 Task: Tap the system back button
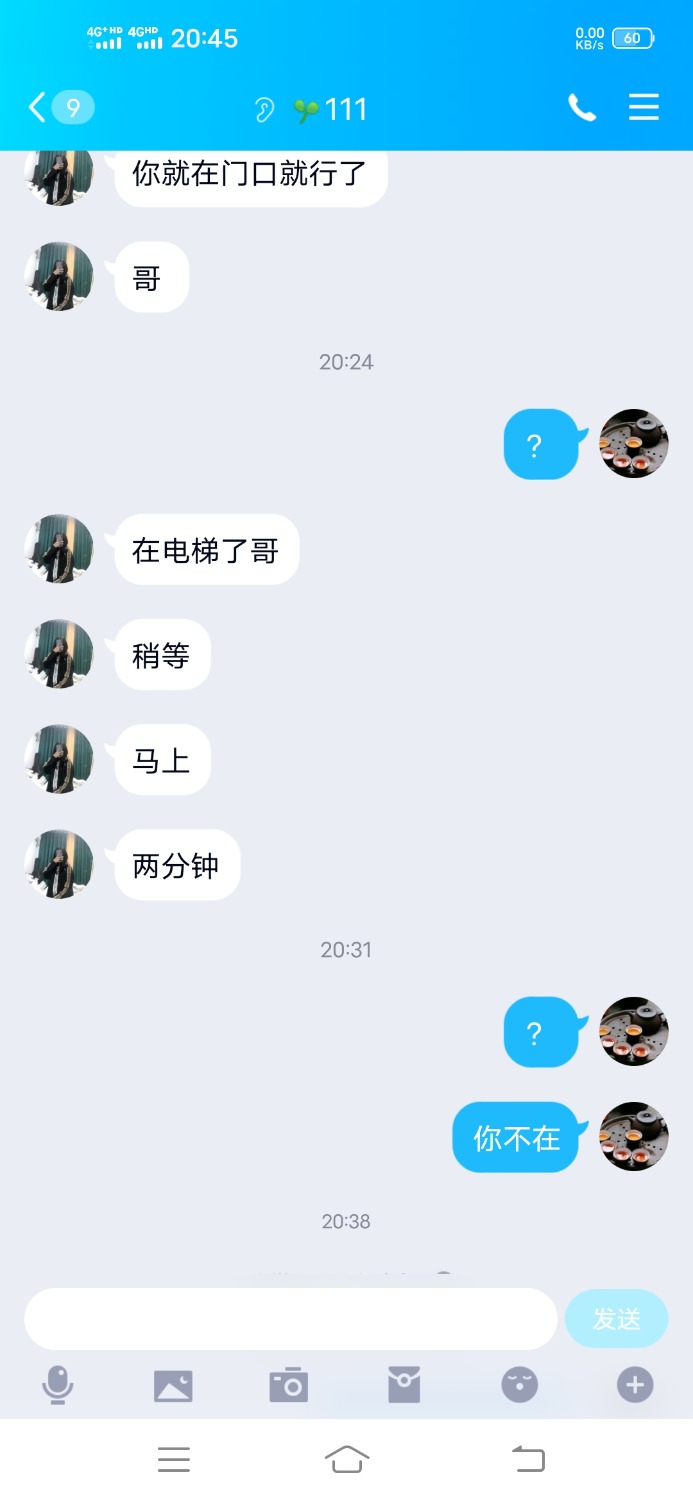529,1460
